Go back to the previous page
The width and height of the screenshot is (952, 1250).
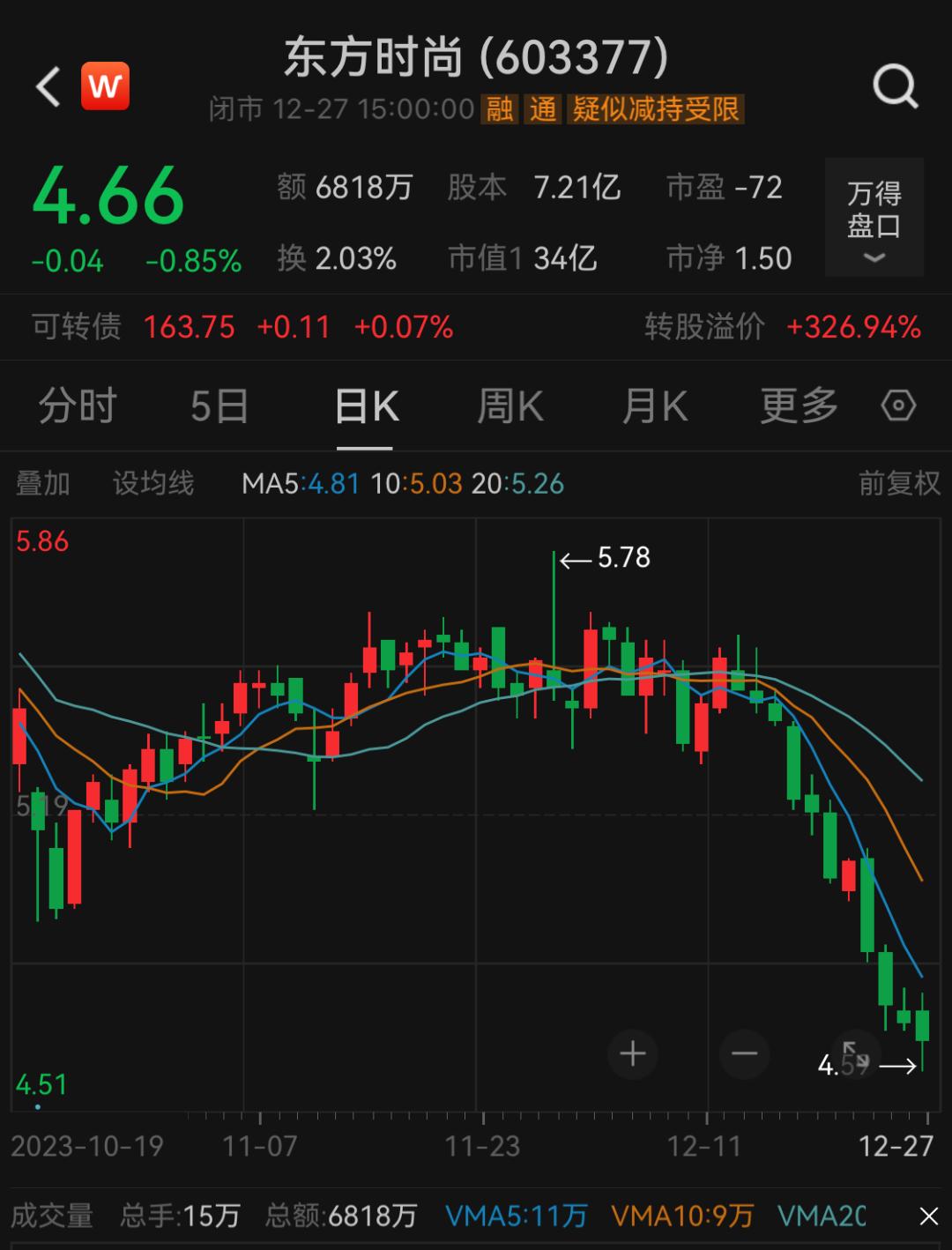[48, 86]
